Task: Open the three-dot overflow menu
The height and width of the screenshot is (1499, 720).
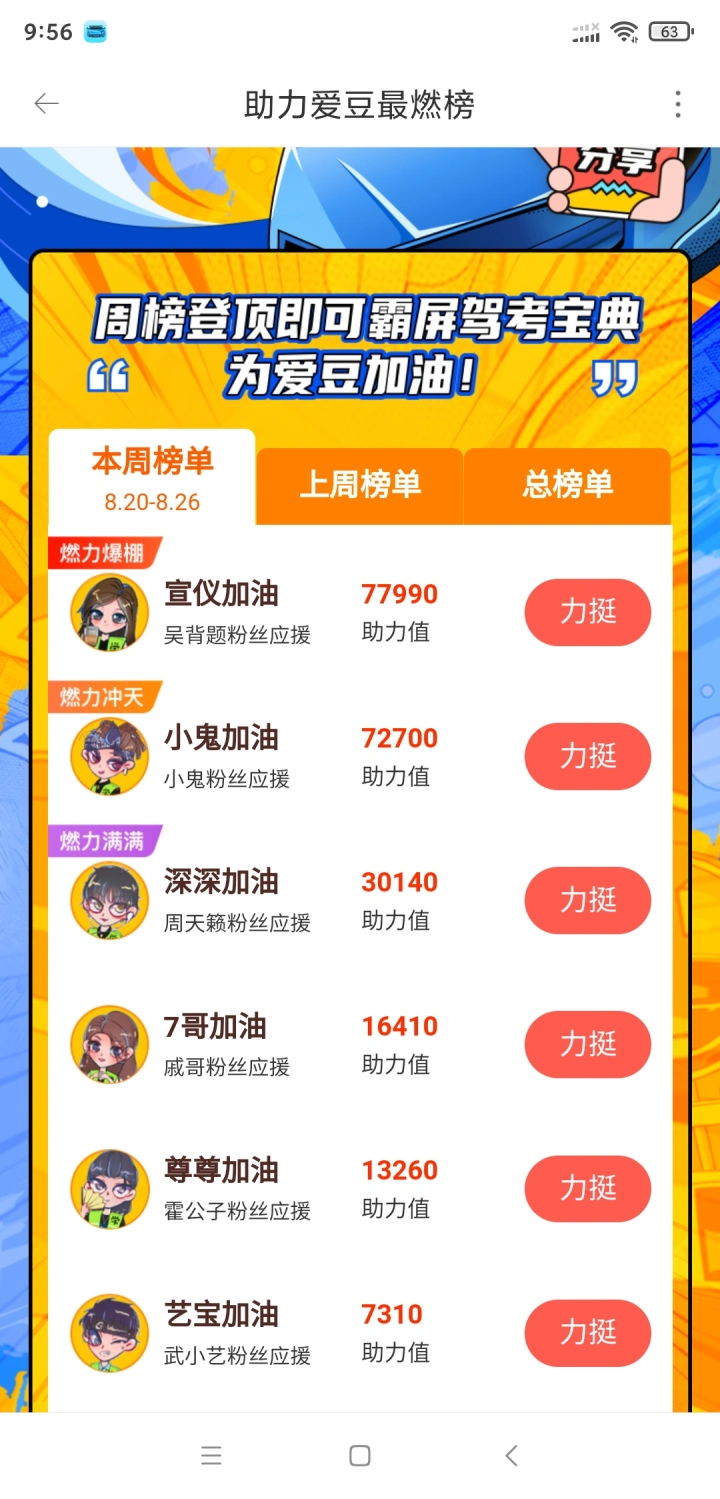Action: point(677,104)
